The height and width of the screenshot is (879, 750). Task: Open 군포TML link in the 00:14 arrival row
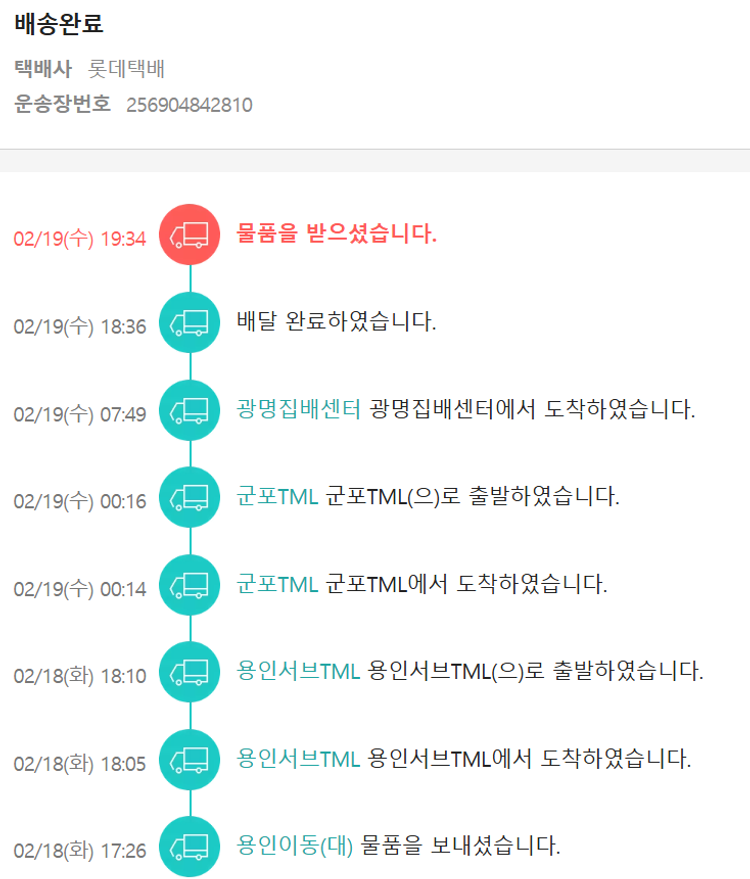[x=277, y=583]
